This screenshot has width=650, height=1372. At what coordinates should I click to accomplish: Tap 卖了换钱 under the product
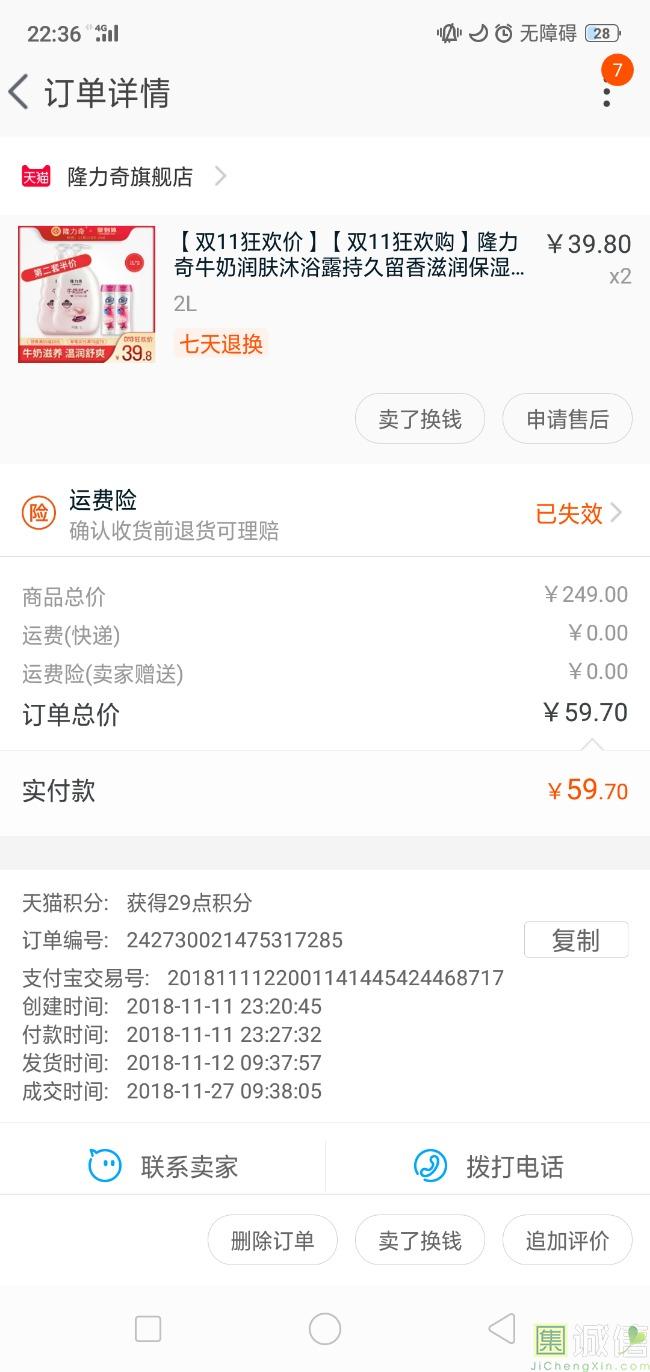(419, 419)
